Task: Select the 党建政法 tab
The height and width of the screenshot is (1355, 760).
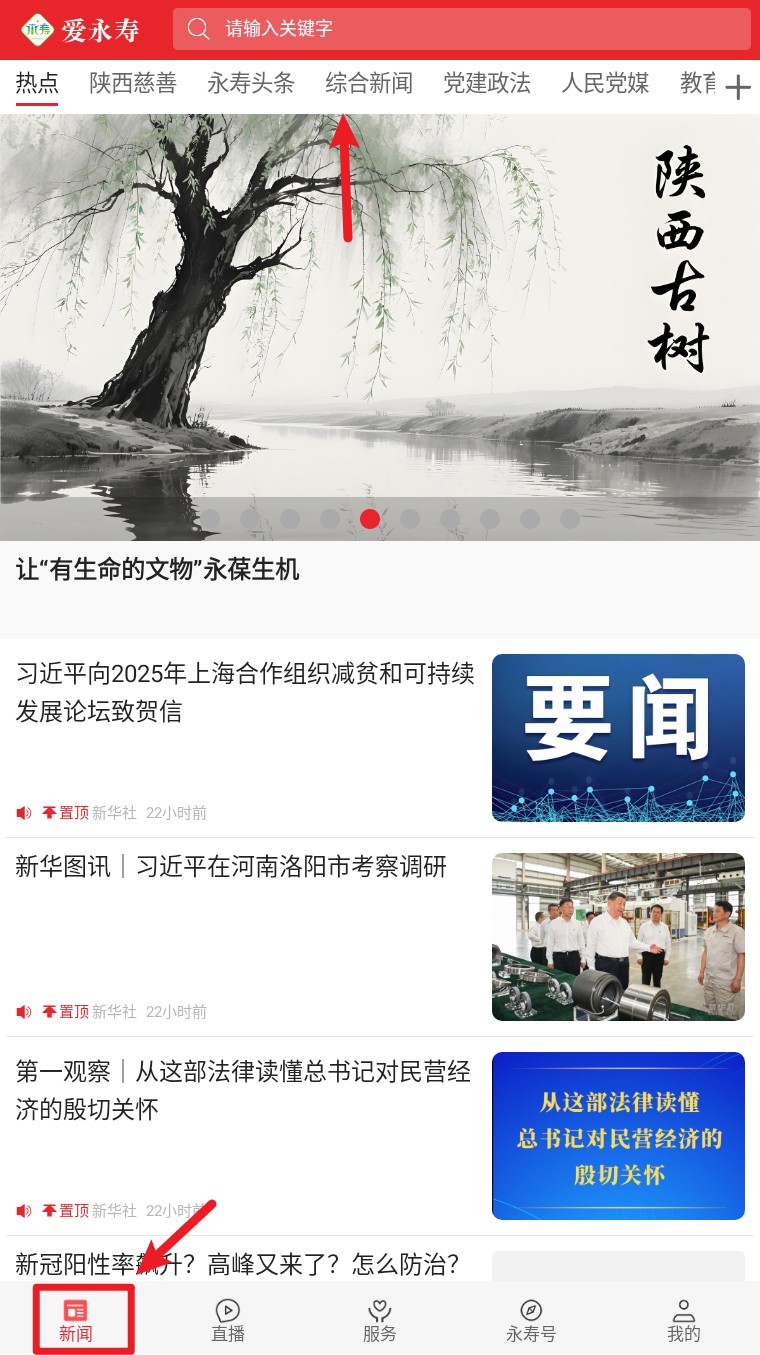Action: pyautogui.click(x=487, y=83)
